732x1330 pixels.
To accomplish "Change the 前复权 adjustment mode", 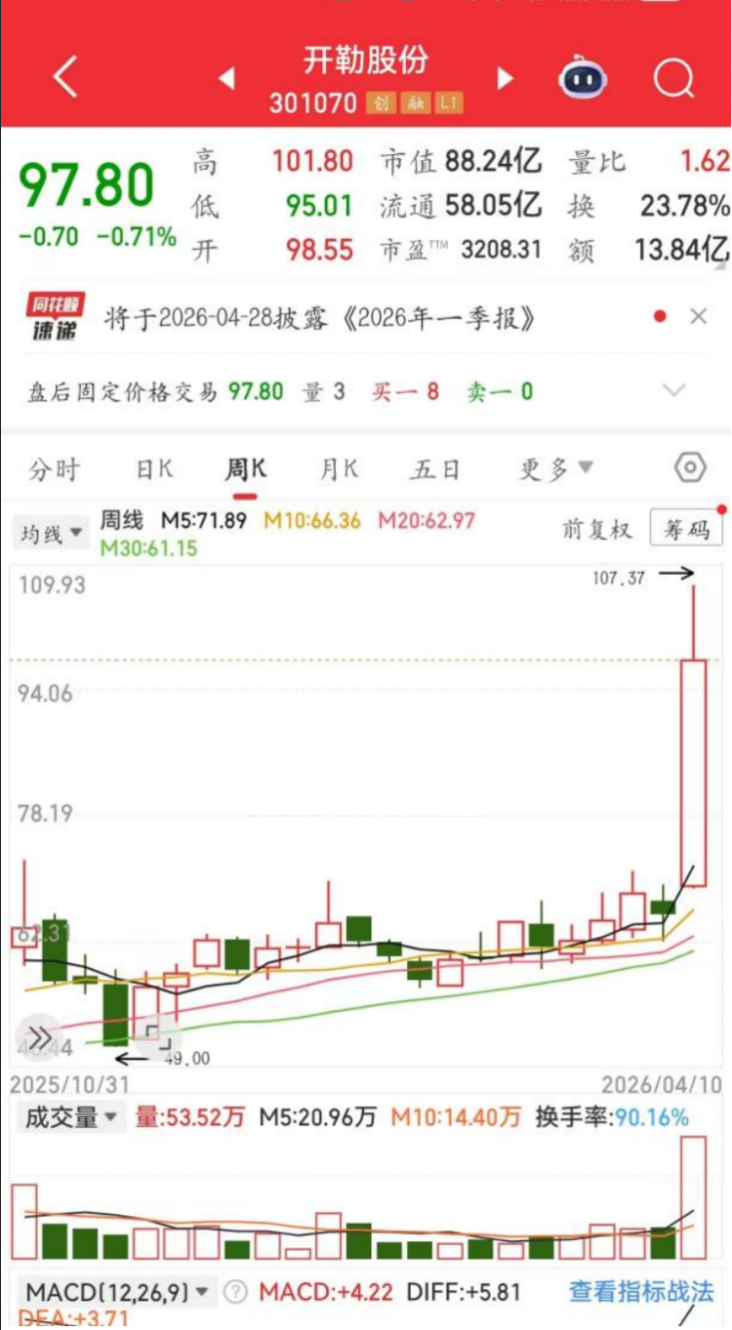I will point(597,530).
